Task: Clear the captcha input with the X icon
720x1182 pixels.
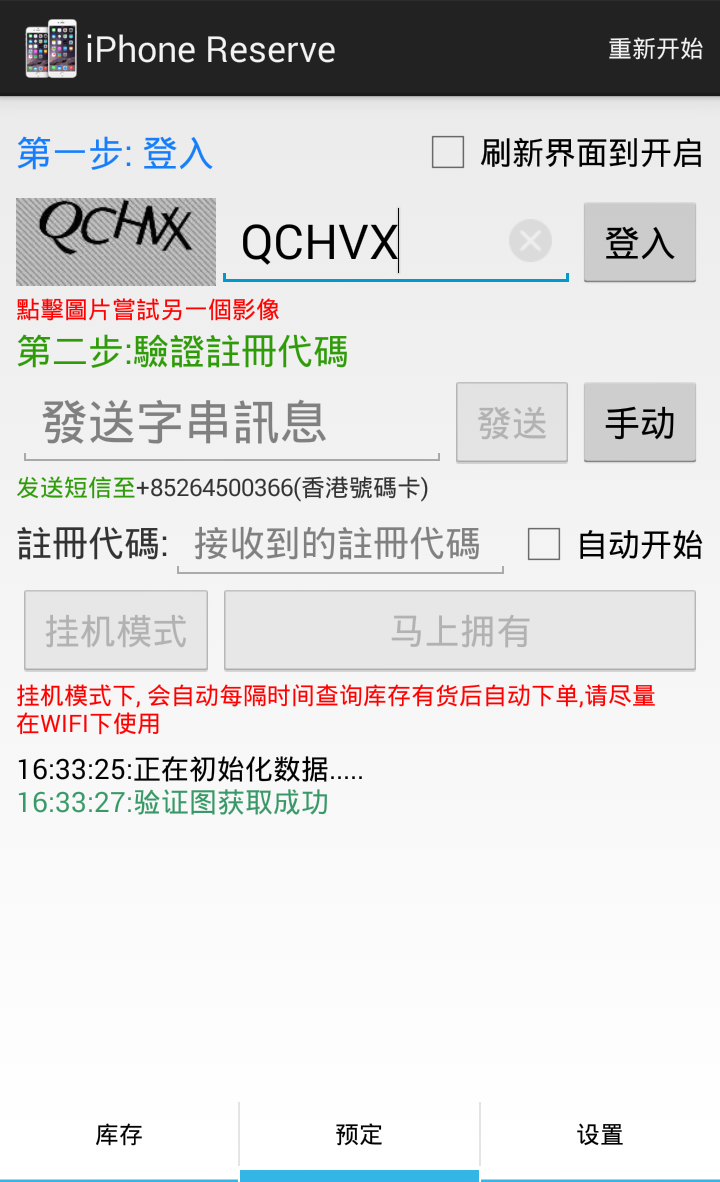Action: 530,241
